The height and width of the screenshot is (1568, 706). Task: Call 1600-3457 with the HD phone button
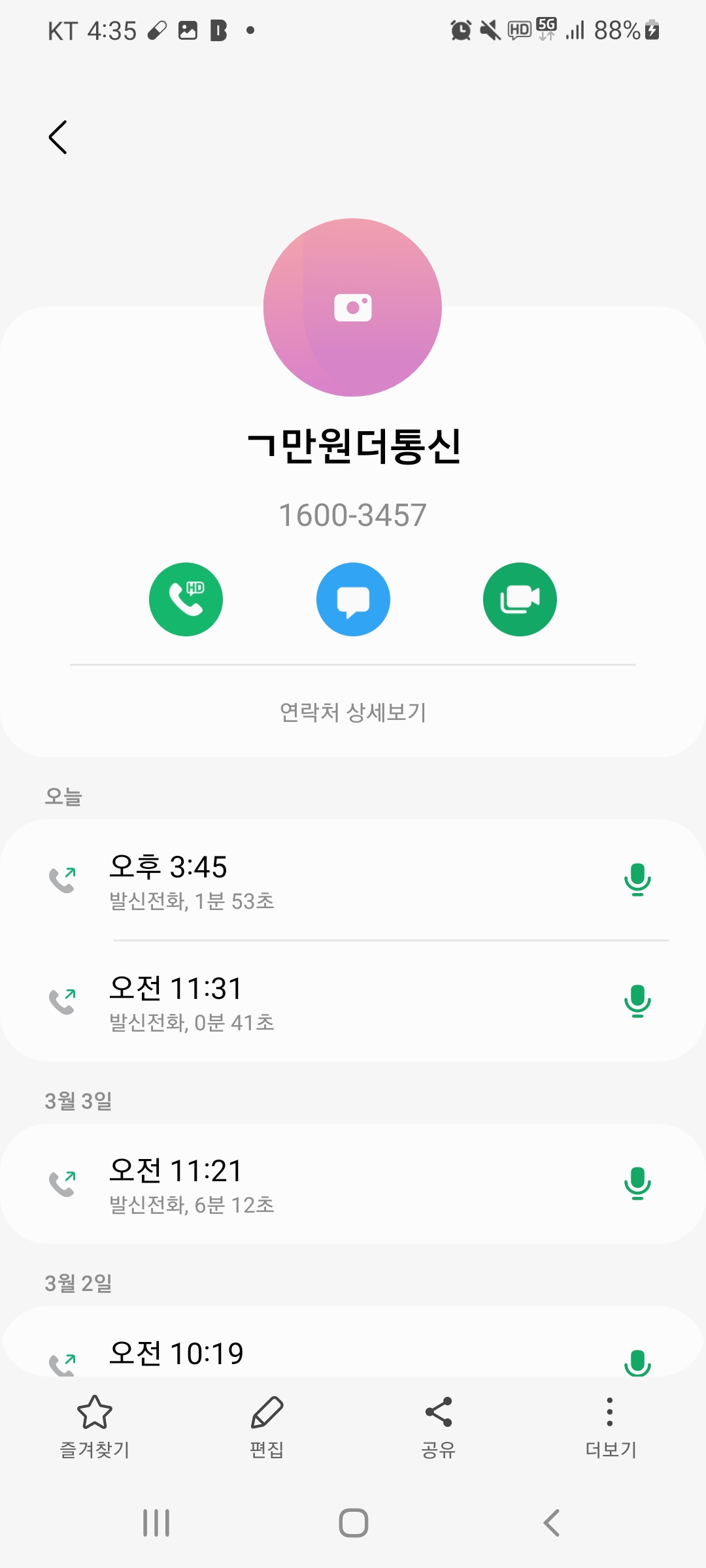[186, 599]
